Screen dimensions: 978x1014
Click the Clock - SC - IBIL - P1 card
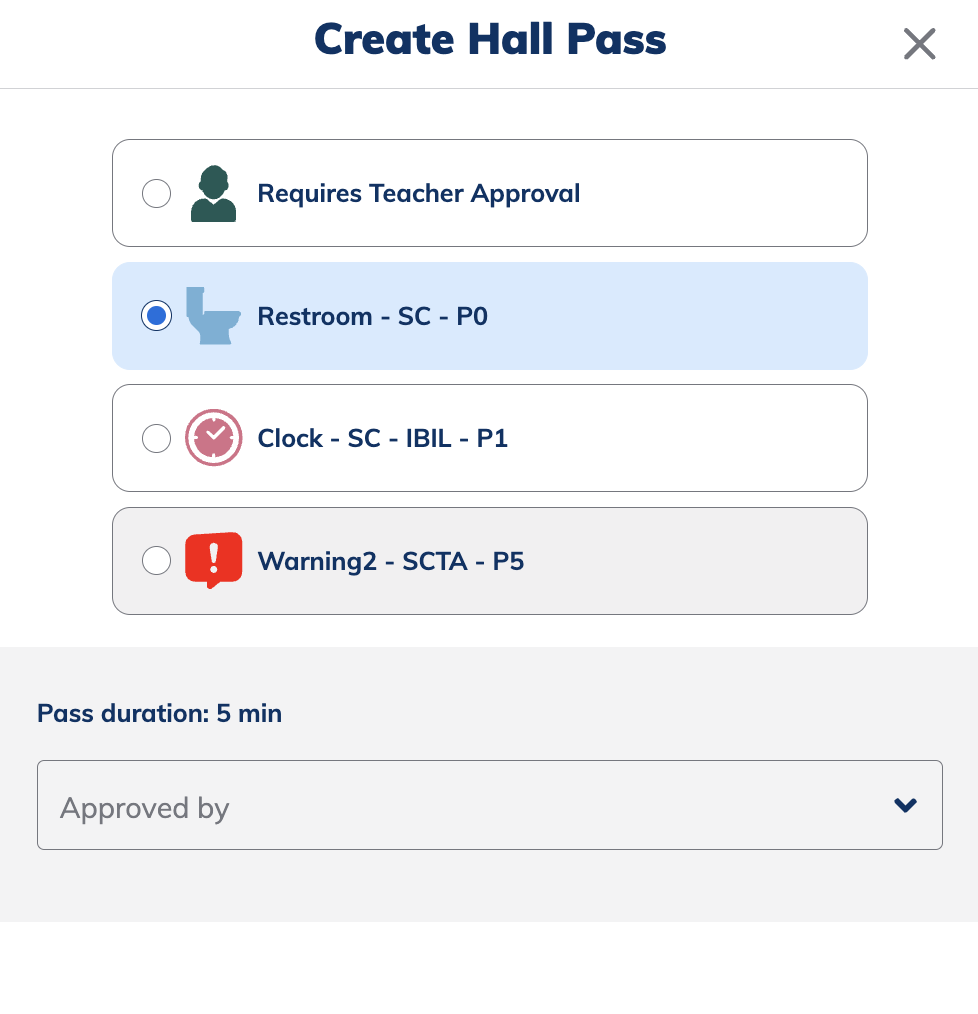(x=490, y=438)
